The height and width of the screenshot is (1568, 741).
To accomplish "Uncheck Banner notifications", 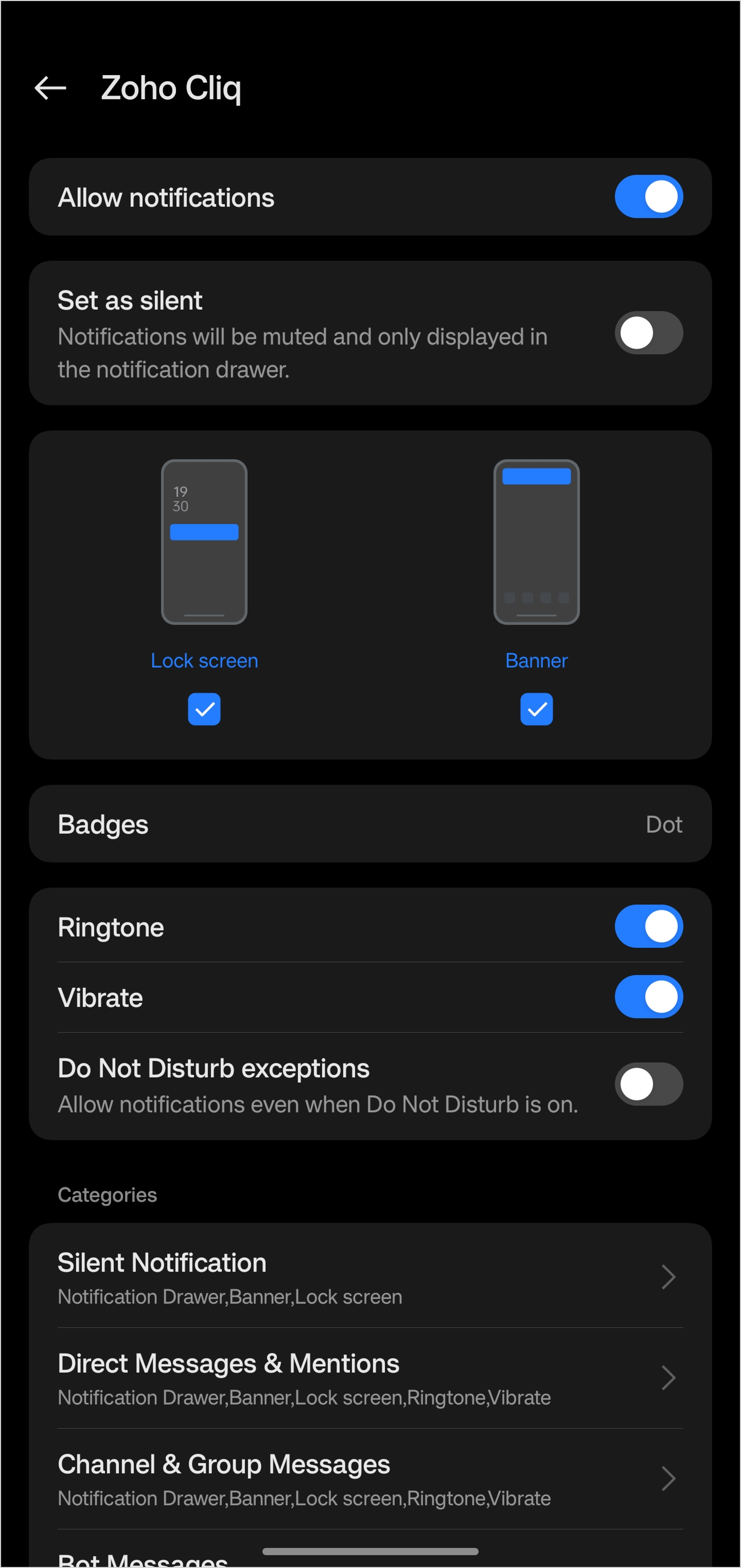I will tap(536, 709).
